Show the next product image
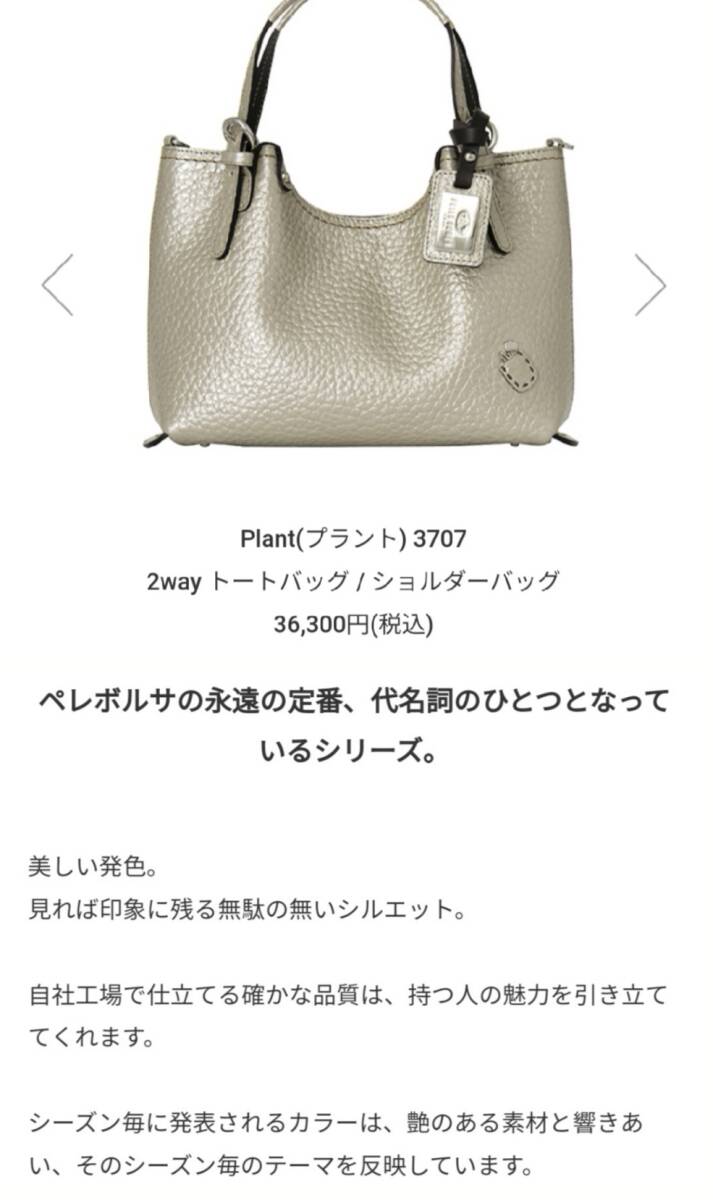The height and width of the screenshot is (1200, 713). tap(652, 285)
